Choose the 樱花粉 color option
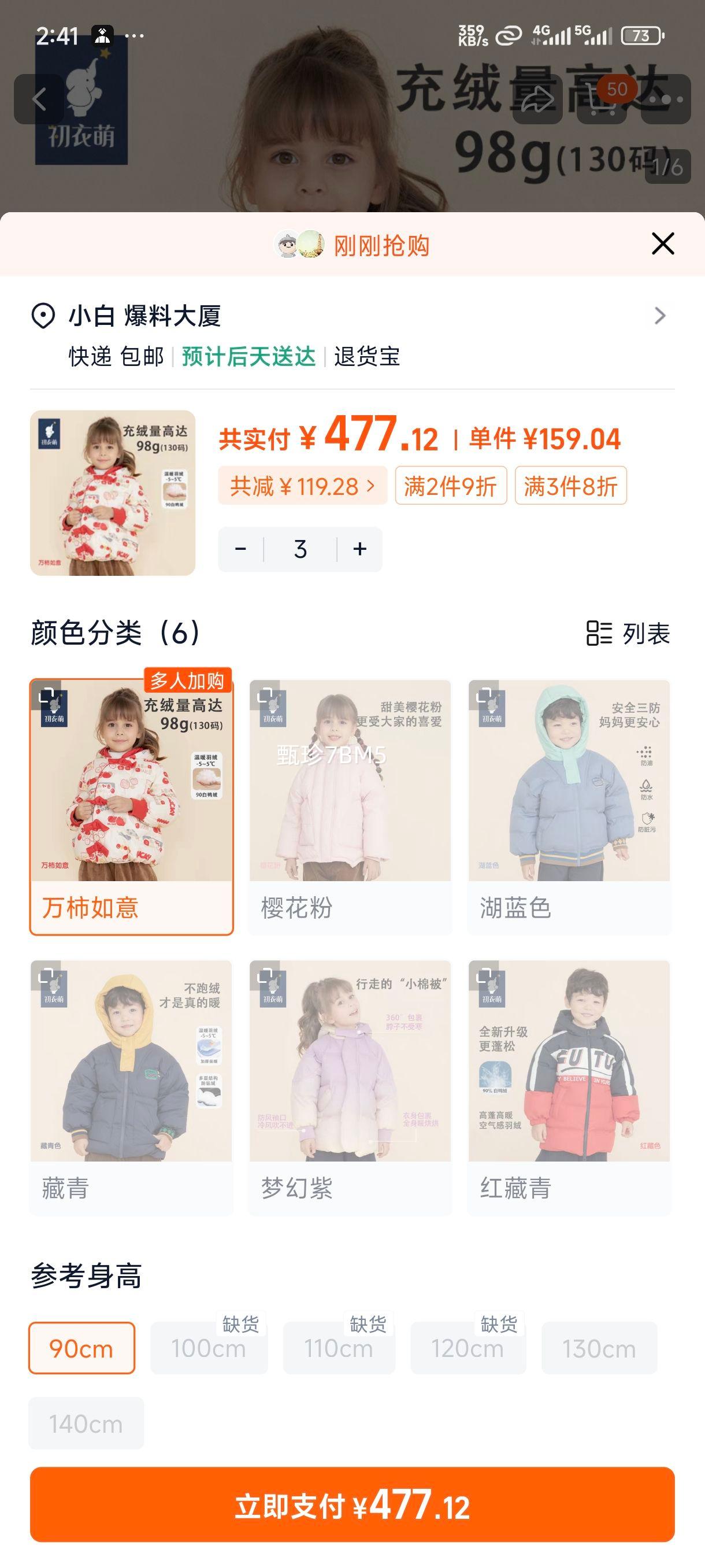The image size is (705, 1568). tap(350, 807)
